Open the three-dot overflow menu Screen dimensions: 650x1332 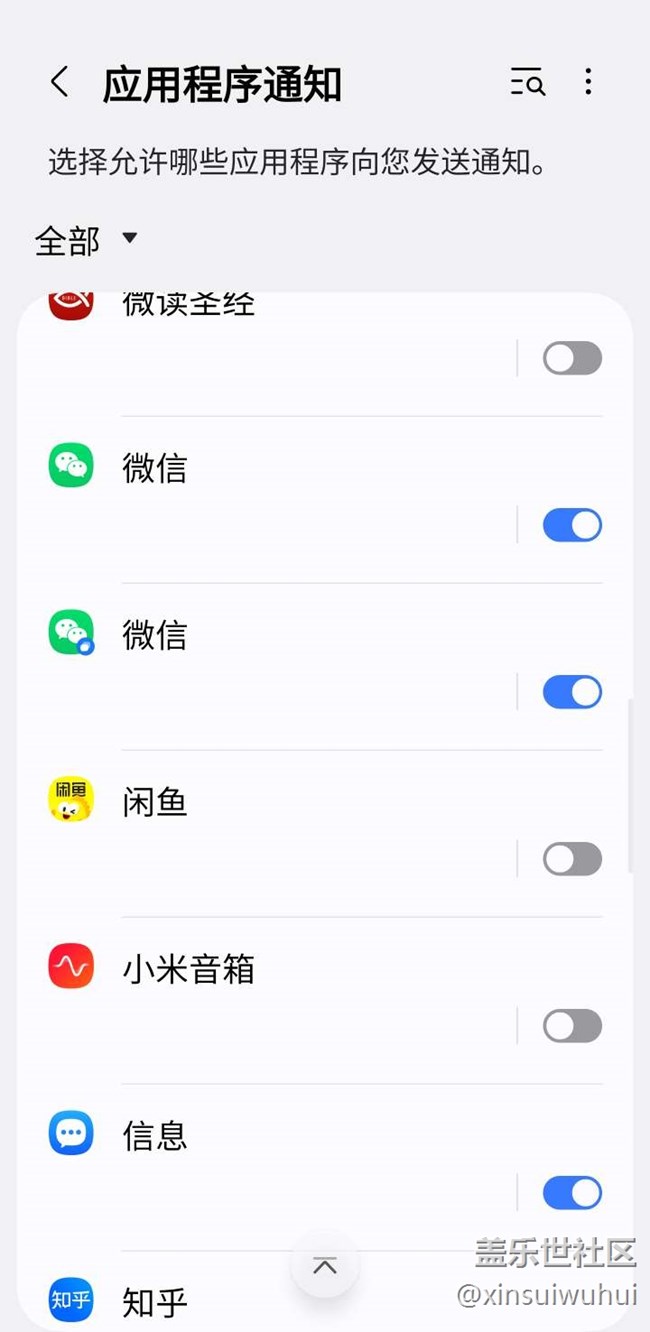click(588, 82)
